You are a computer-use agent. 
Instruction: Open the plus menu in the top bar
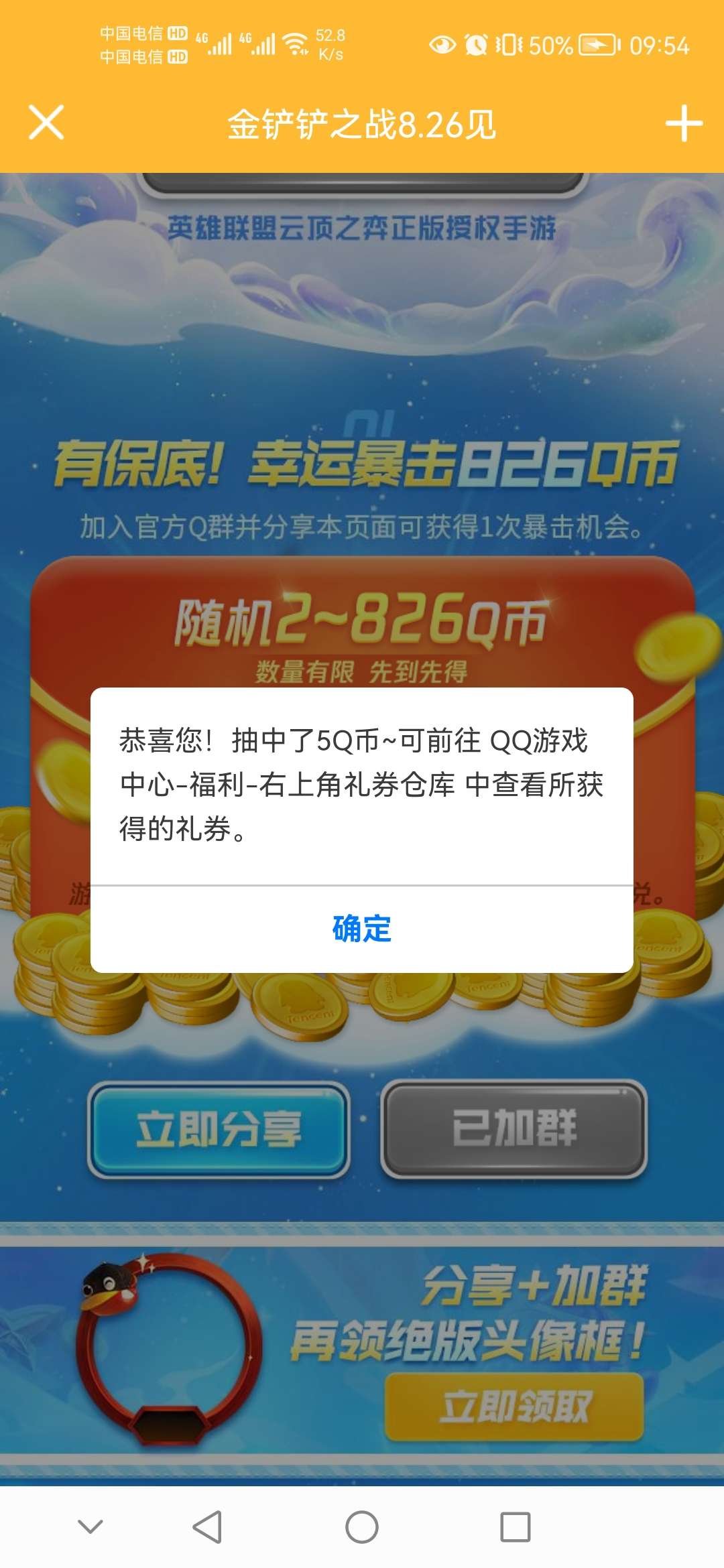point(683,123)
